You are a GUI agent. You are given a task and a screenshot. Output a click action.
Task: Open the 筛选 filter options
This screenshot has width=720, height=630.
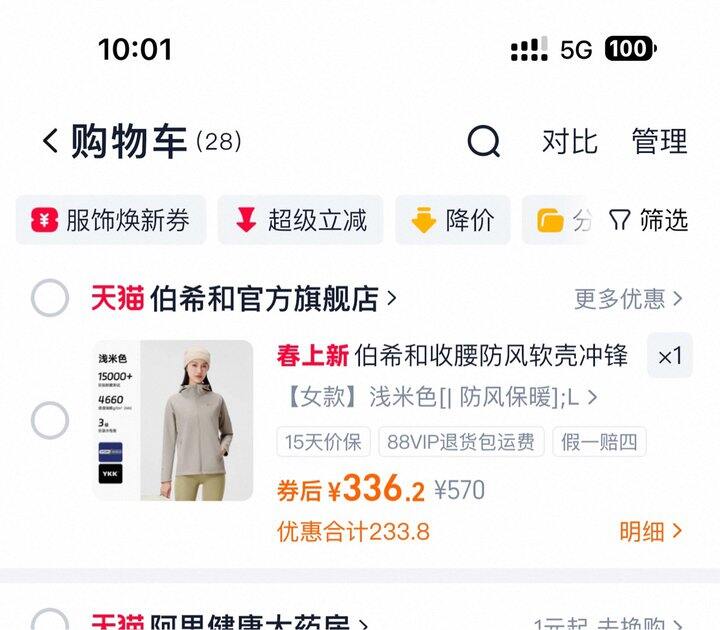pyautogui.click(x=648, y=219)
